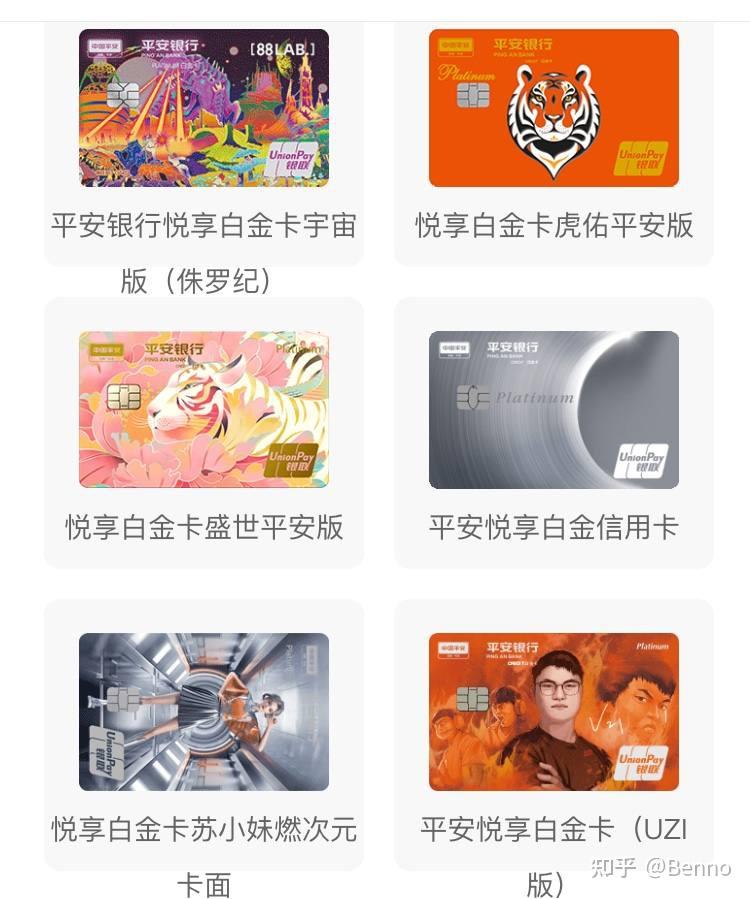Viewport: 750px width, 899px height.
Task: Select the 悦享白金卡虎佑平安版 card
Action: click(554, 110)
